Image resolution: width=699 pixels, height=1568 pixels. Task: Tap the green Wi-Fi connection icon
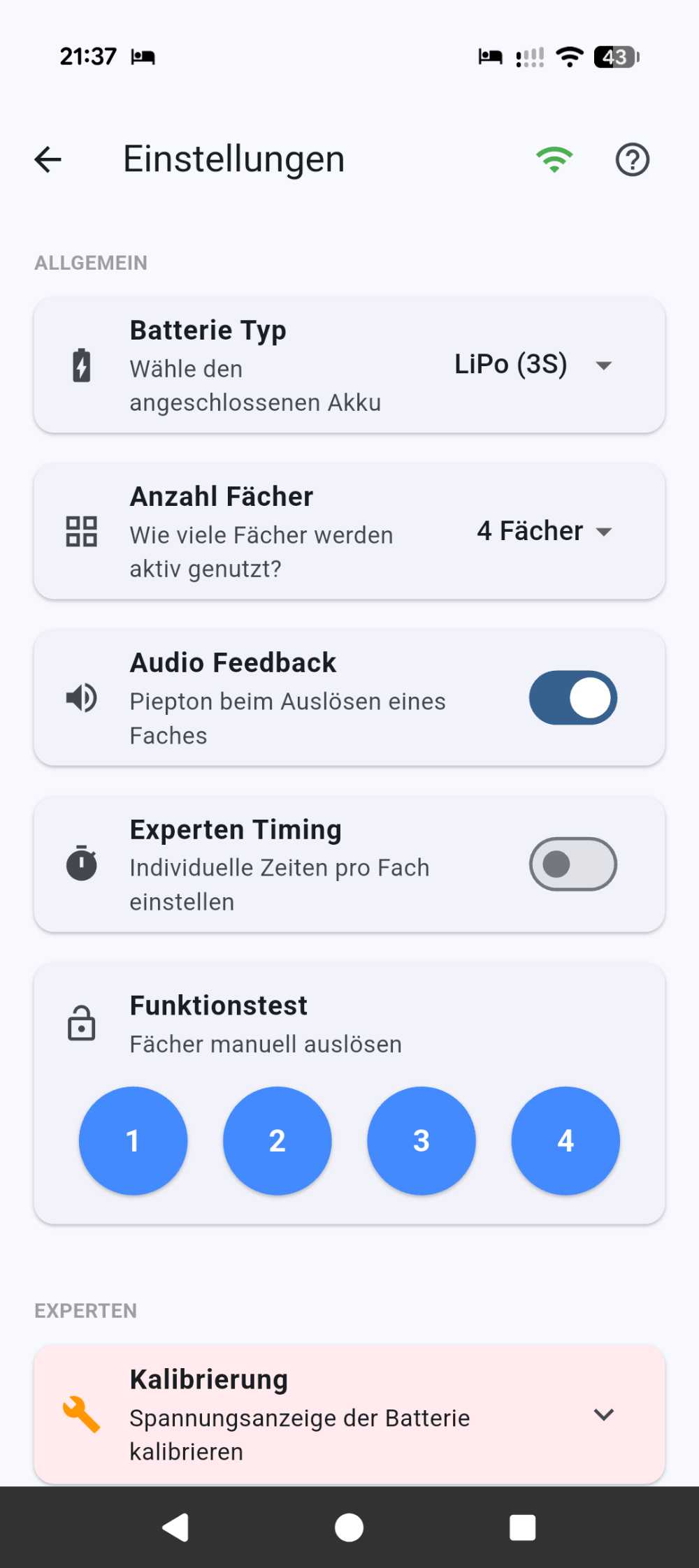(x=554, y=159)
